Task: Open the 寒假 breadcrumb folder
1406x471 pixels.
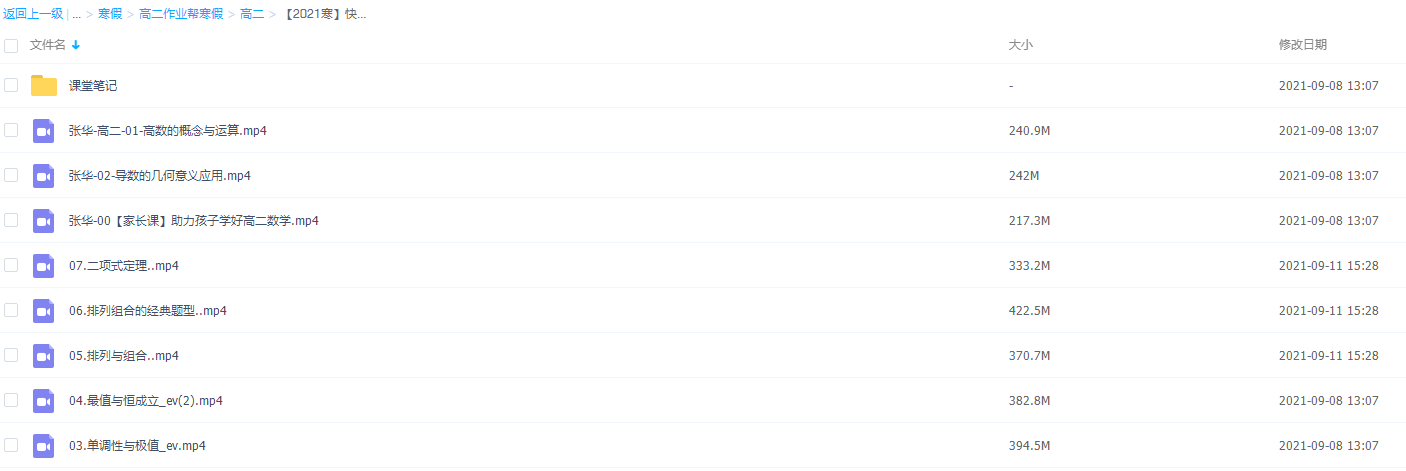Action: (110, 15)
